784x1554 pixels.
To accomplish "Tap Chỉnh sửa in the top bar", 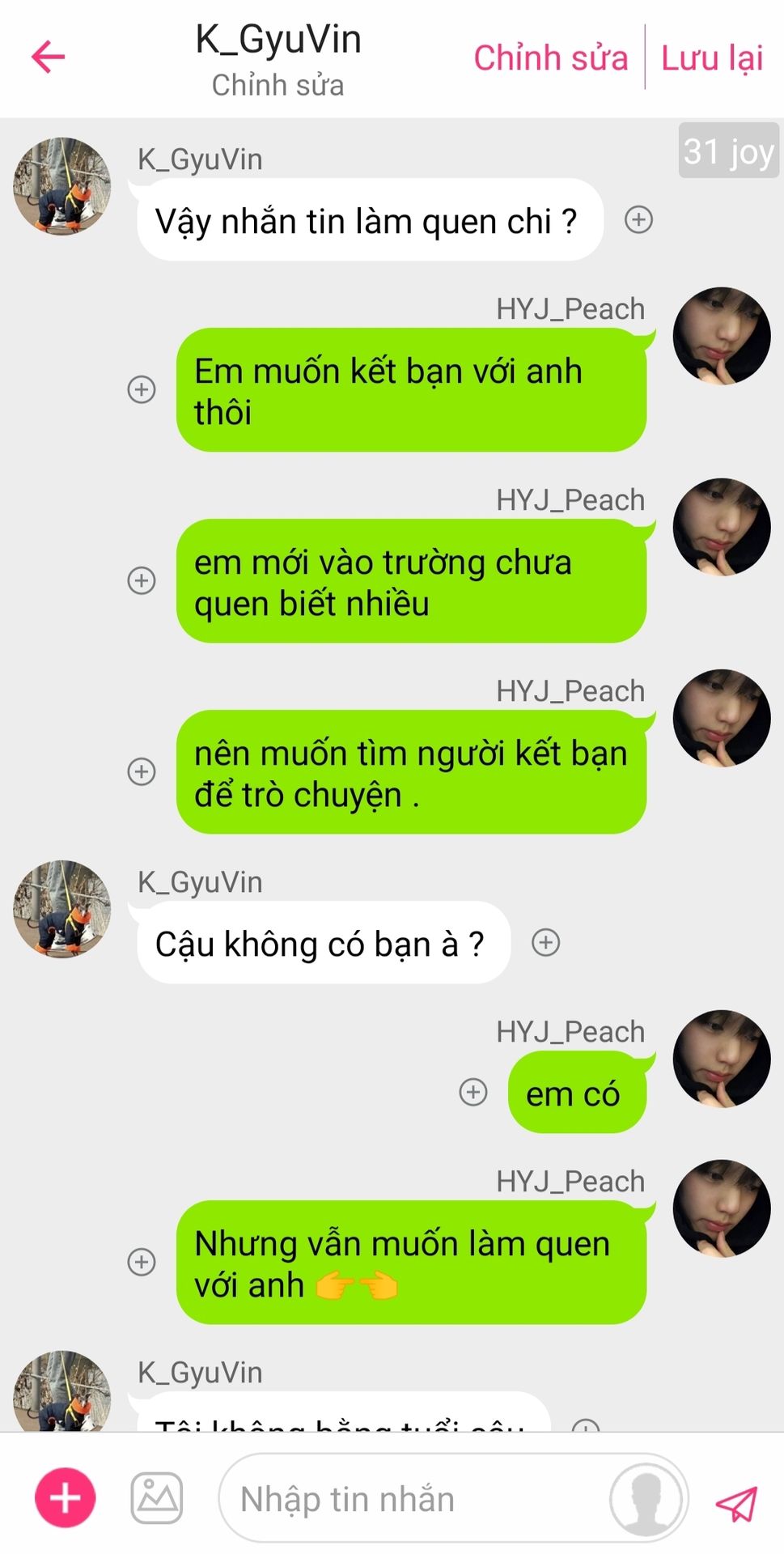I will tap(551, 58).
